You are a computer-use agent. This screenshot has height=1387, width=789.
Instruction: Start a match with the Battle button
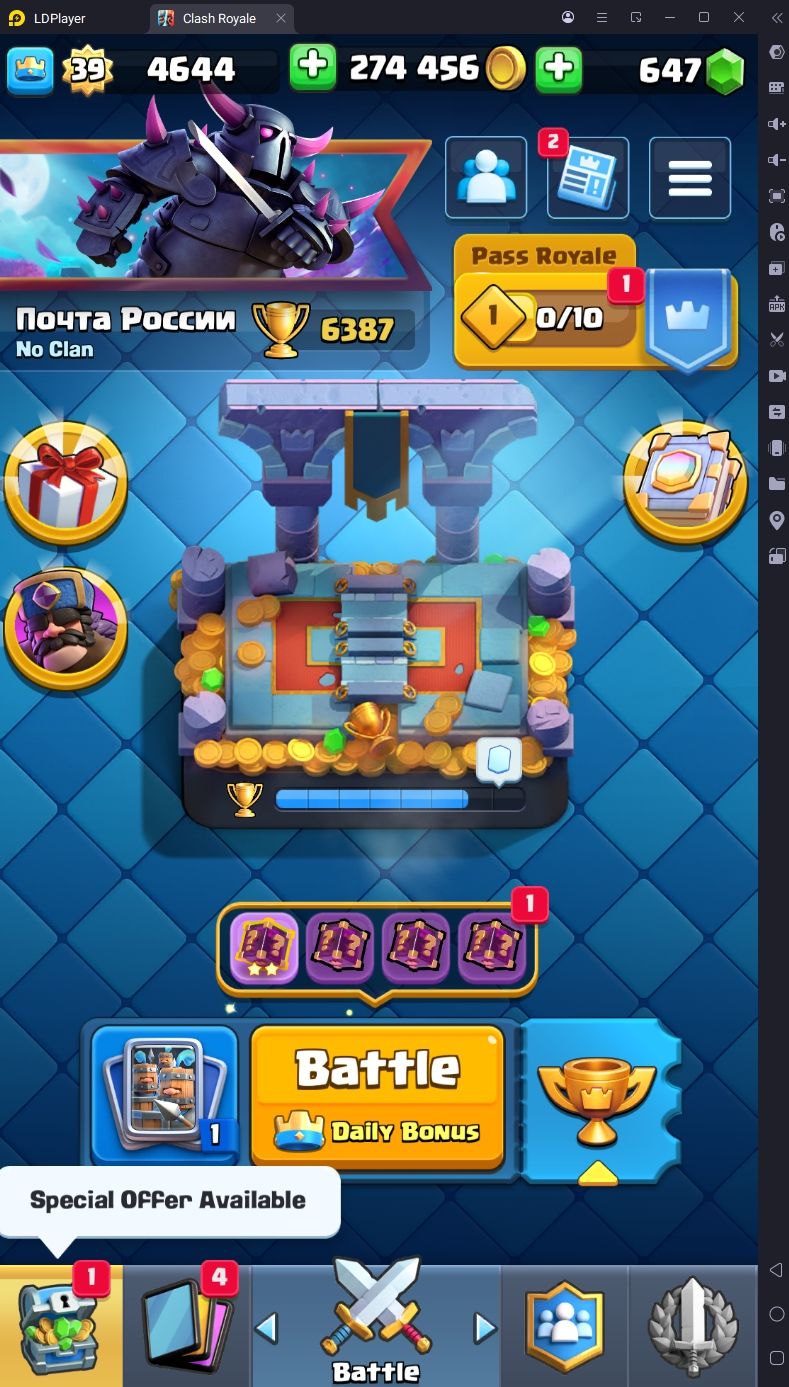coord(377,1095)
